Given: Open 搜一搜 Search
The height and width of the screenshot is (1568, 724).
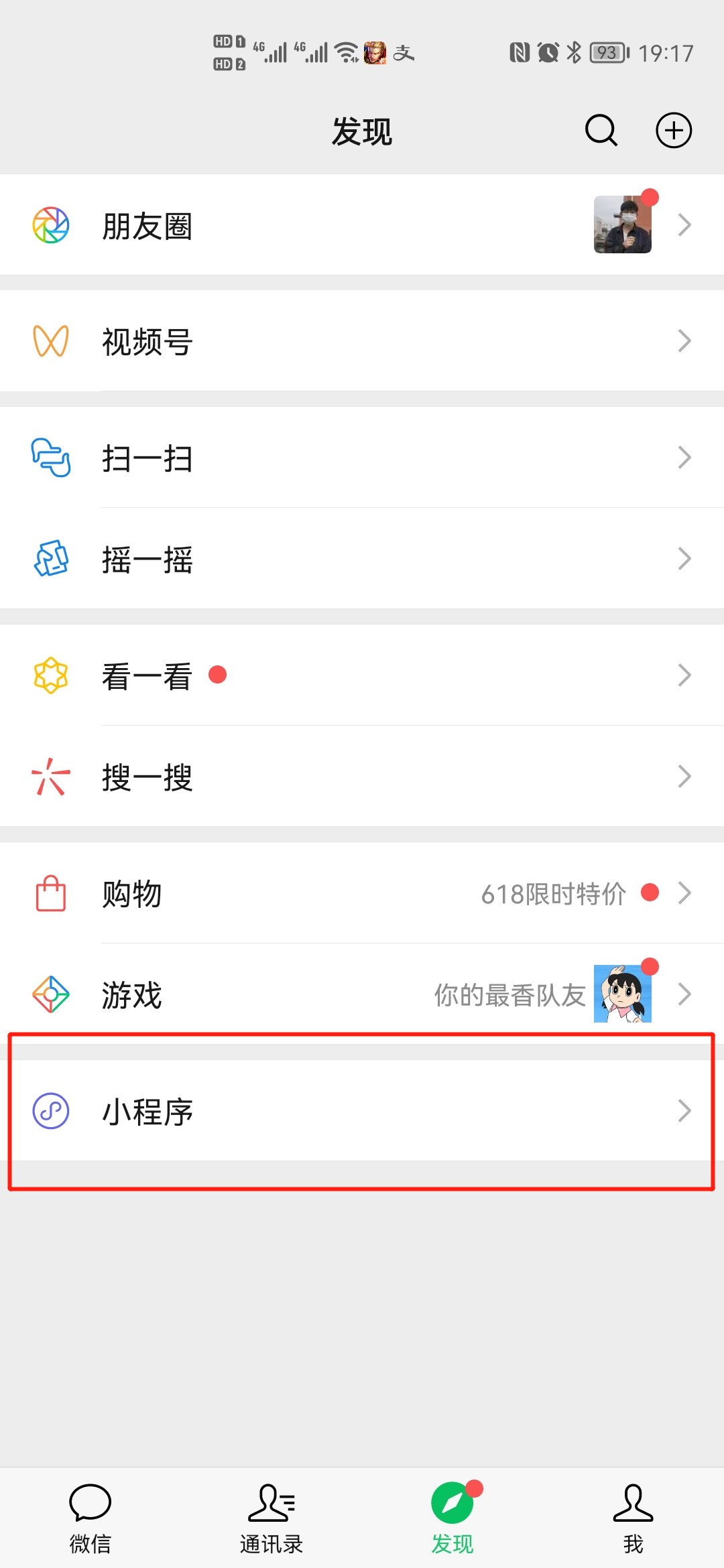Looking at the screenshot, I should [x=362, y=776].
